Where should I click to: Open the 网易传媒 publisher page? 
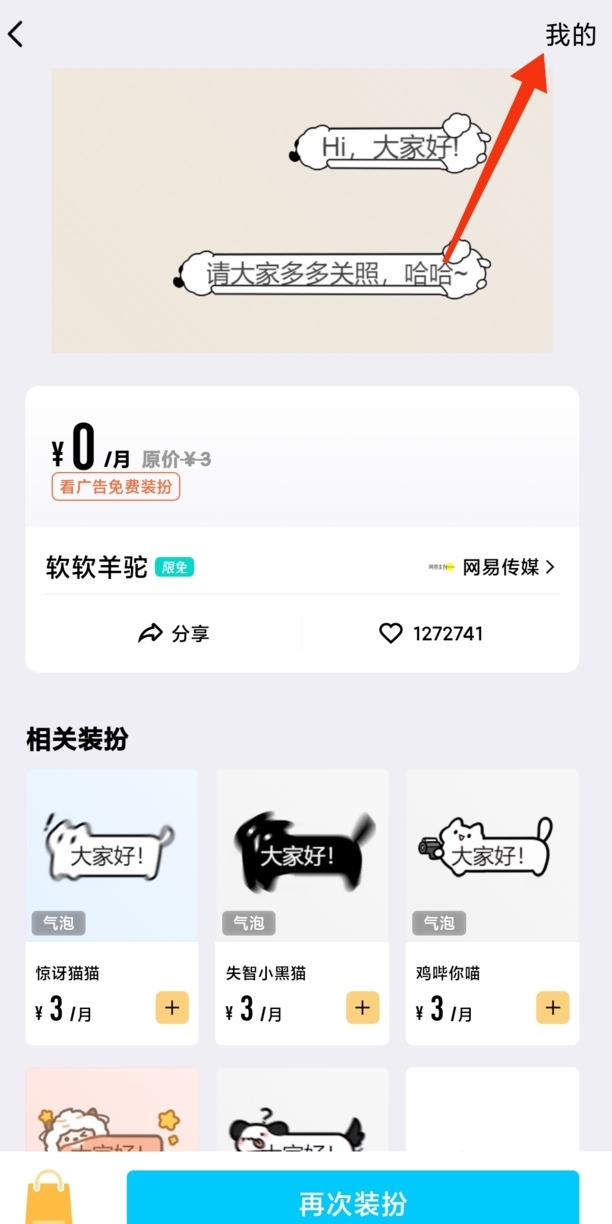coord(500,567)
